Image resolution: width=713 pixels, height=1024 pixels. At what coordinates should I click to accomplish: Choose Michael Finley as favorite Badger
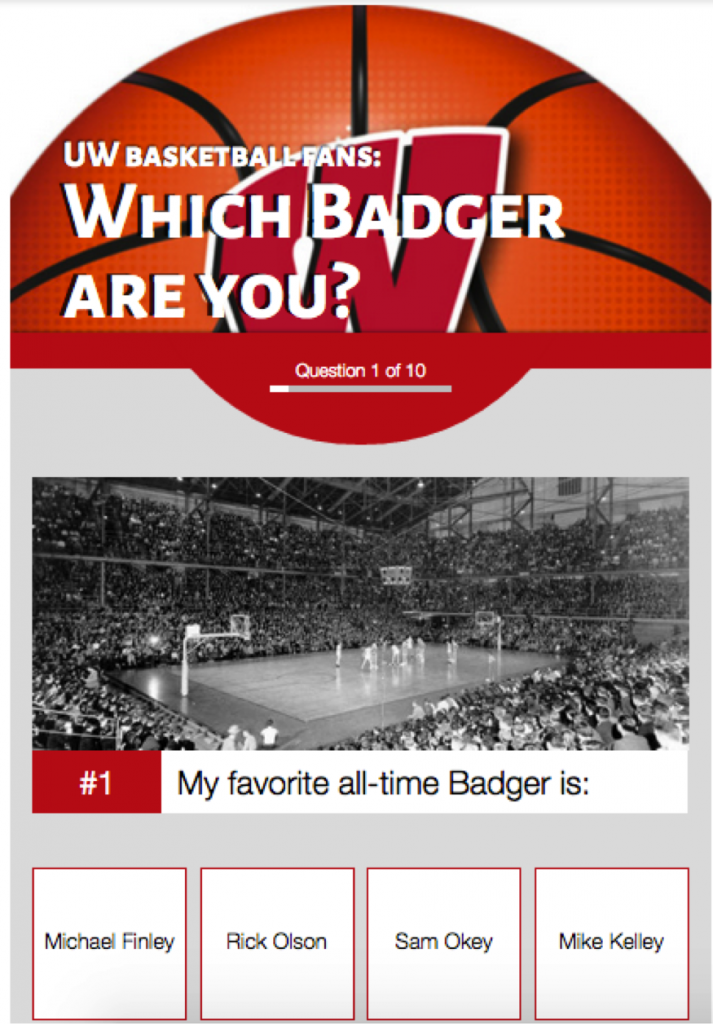(x=109, y=942)
